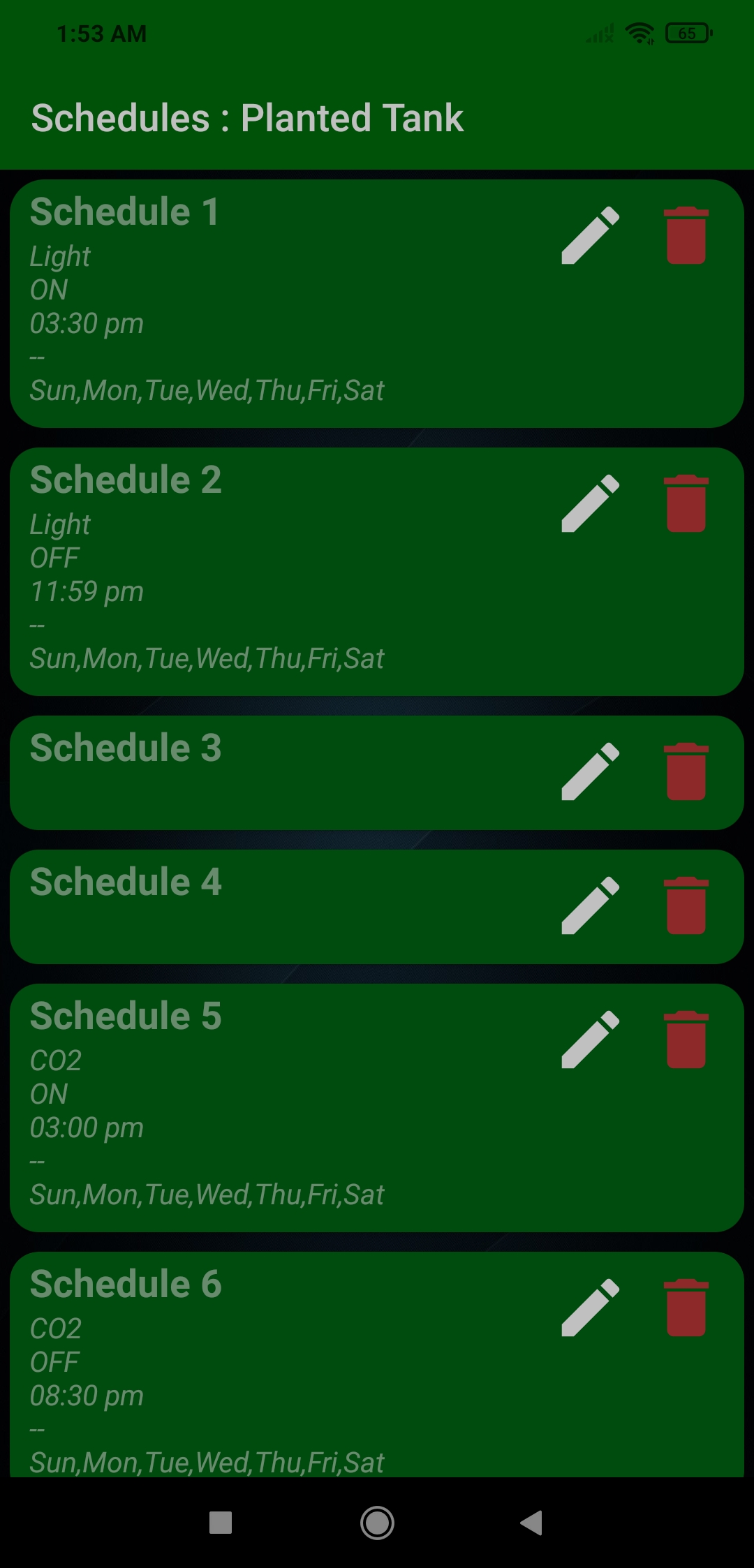
Task: Edit the CO2 ON Schedule 5
Action: coord(589,1038)
